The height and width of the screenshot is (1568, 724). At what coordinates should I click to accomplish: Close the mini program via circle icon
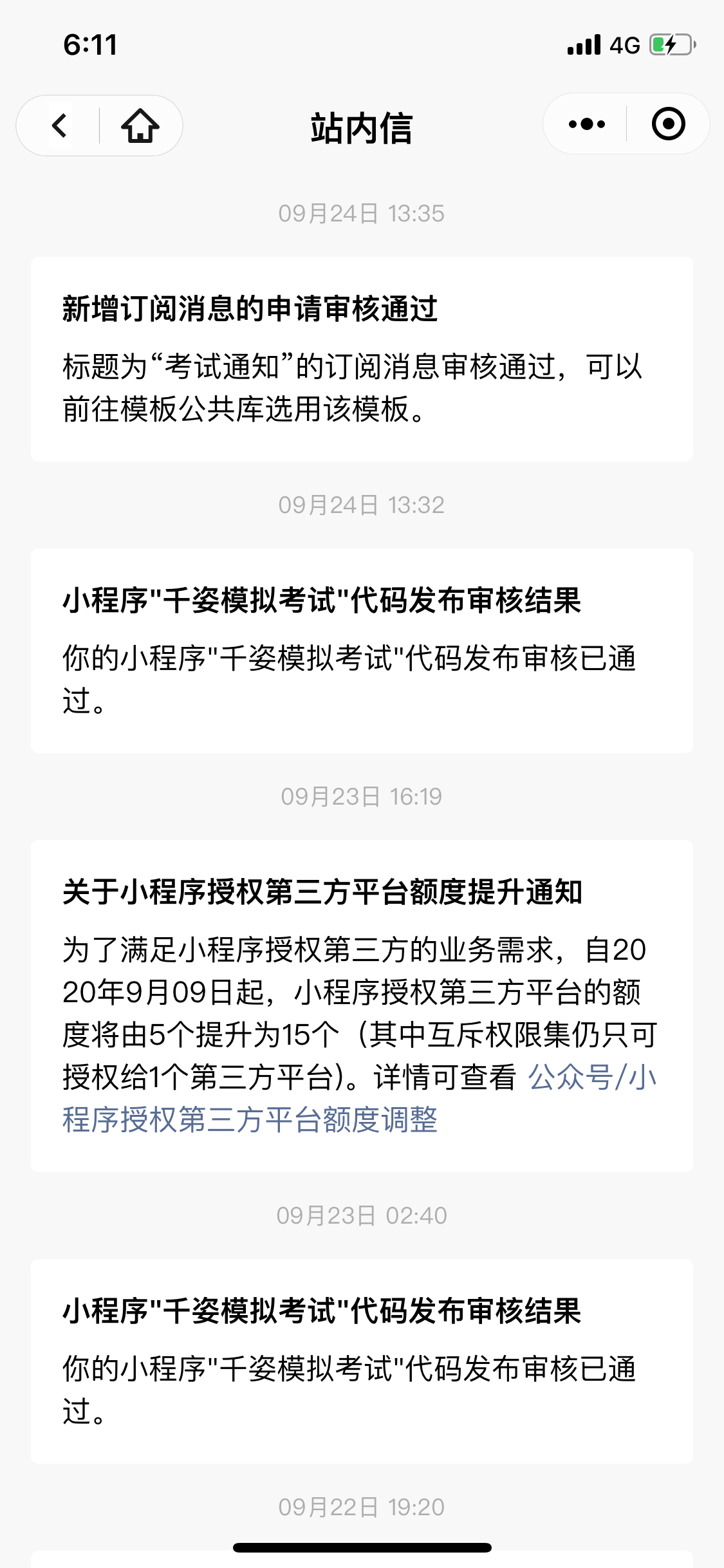click(668, 124)
